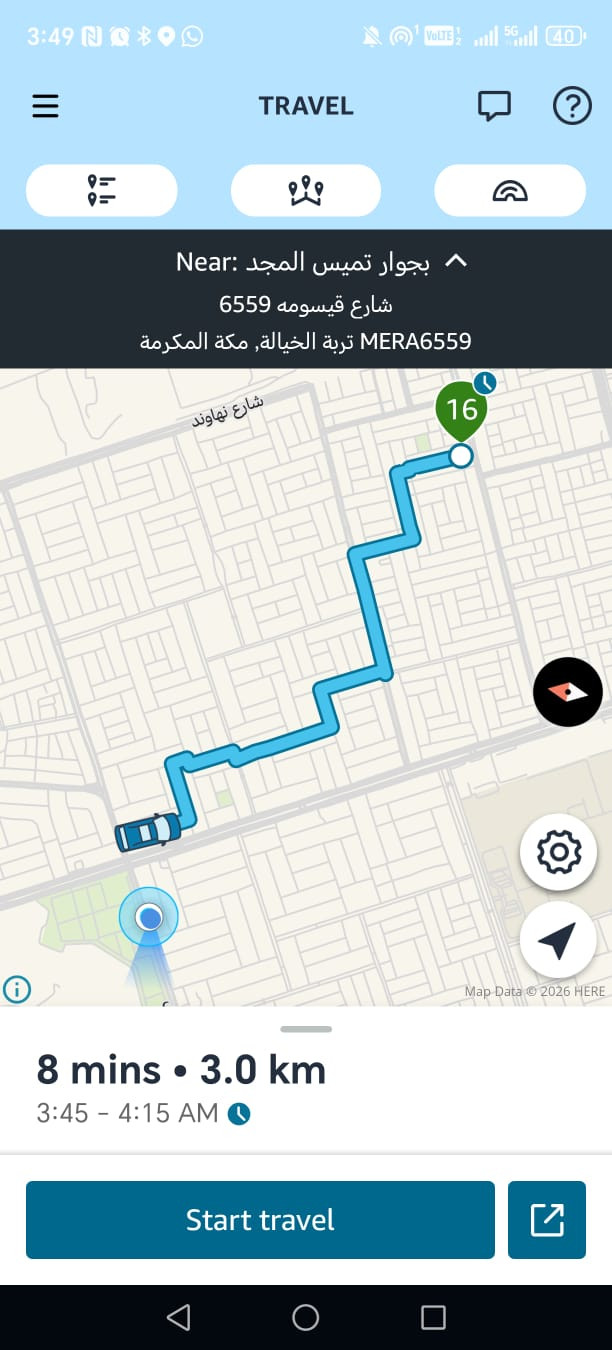Open map settings gear

point(558,852)
